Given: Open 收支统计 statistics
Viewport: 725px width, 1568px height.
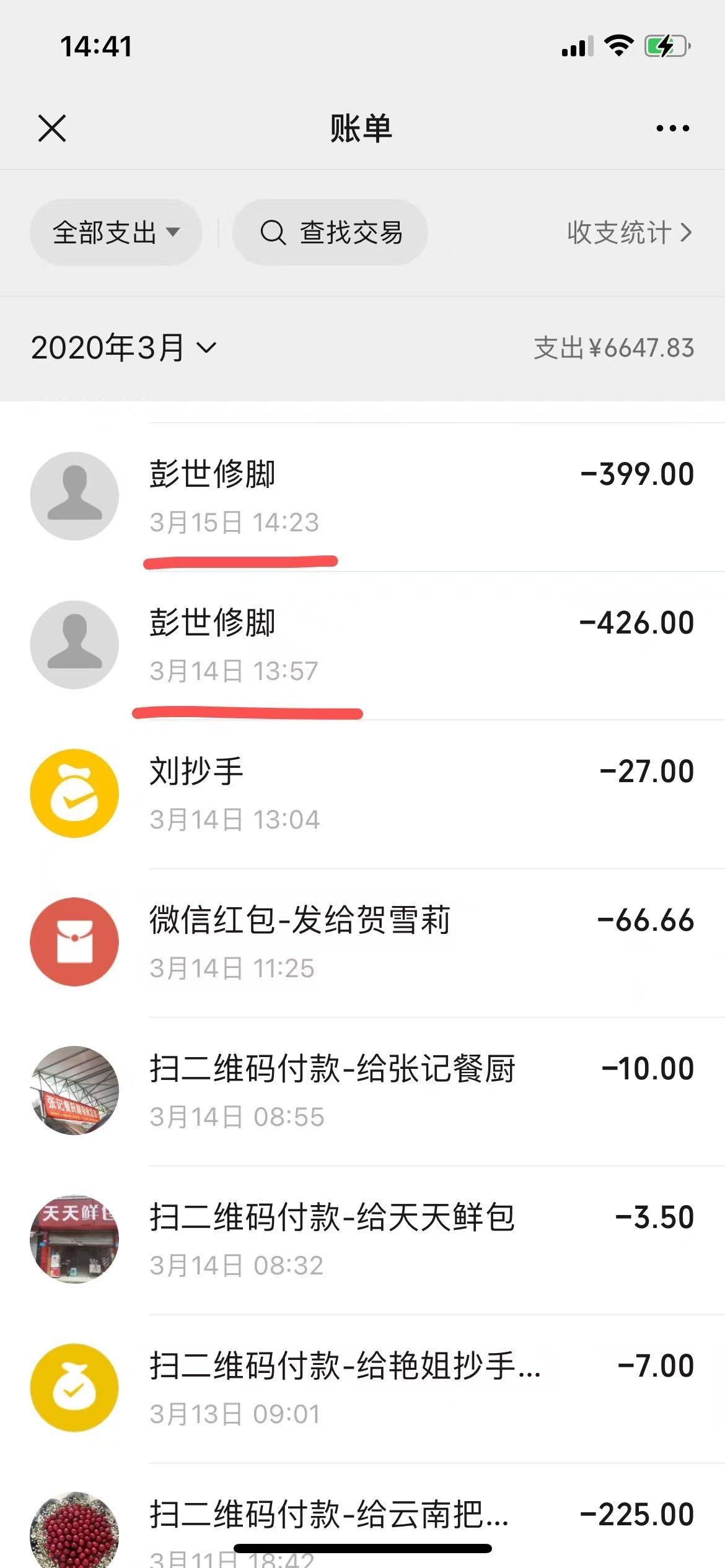Looking at the screenshot, I should (628, 233).
